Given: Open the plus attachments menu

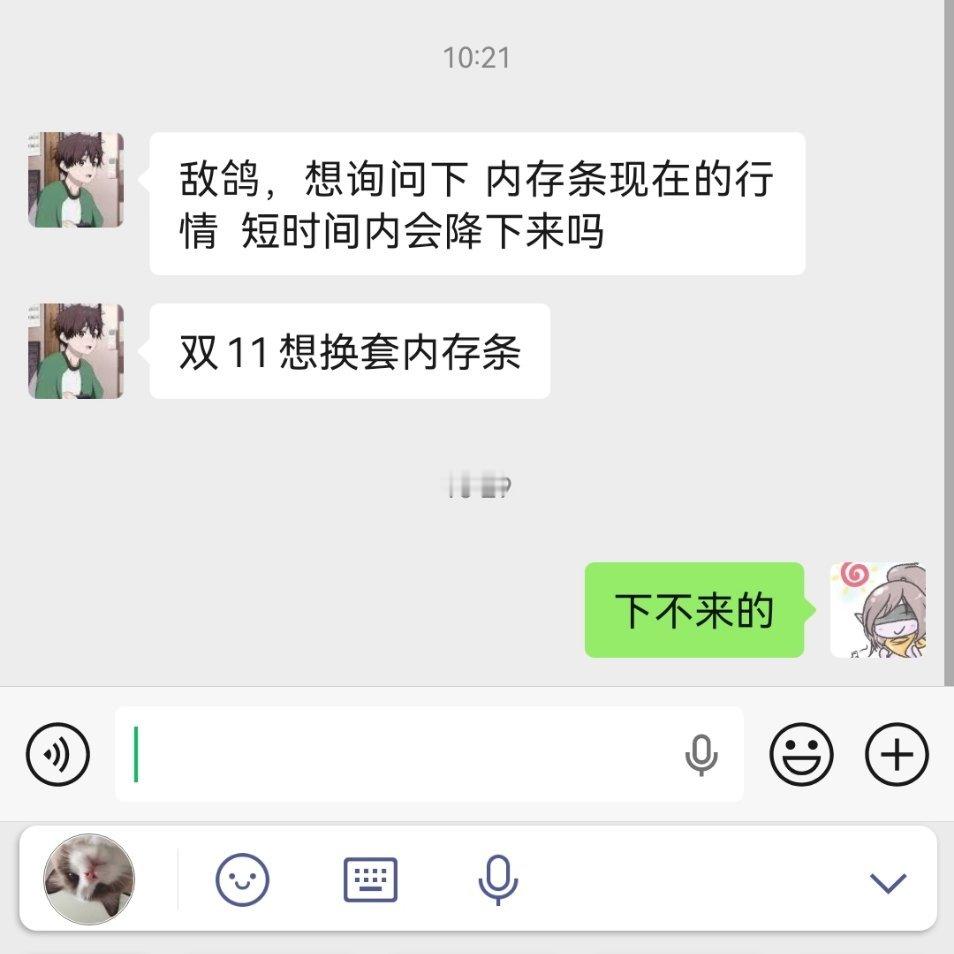Looking at the screenshot, I should coord(896,754).
